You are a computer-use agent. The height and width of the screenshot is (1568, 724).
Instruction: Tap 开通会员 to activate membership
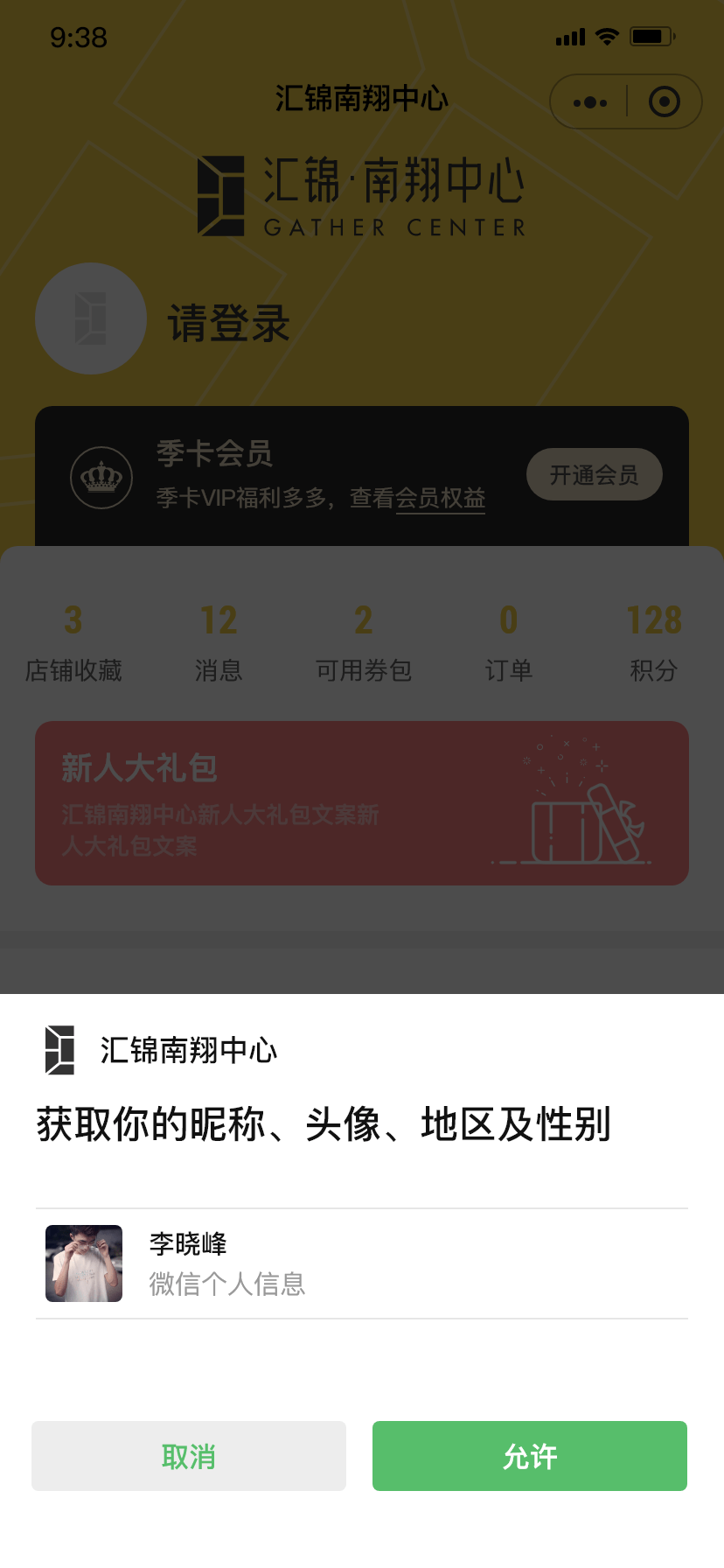(595, 474)
